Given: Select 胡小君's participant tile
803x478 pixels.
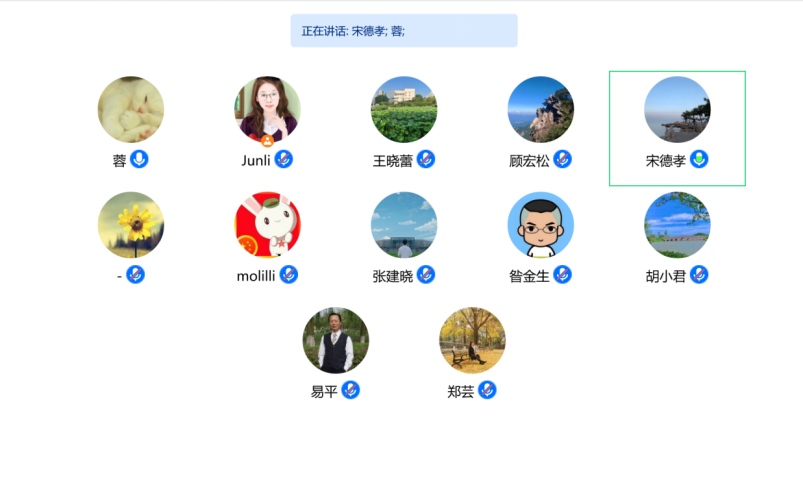Looking at the screenshot, I should pos(677,225).
